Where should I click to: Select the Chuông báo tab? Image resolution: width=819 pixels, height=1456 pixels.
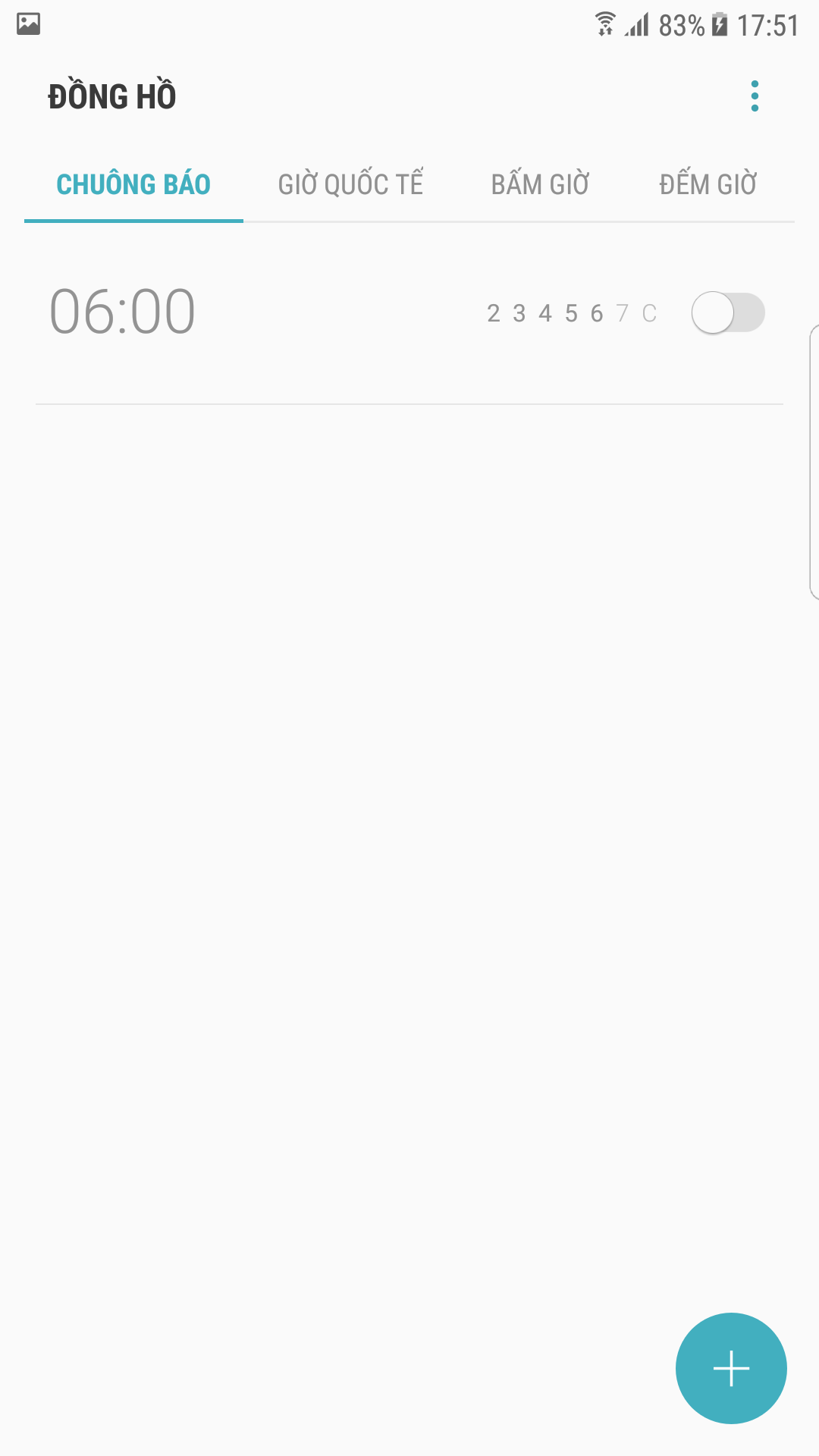pyautogui.click(x=133, y=184)
